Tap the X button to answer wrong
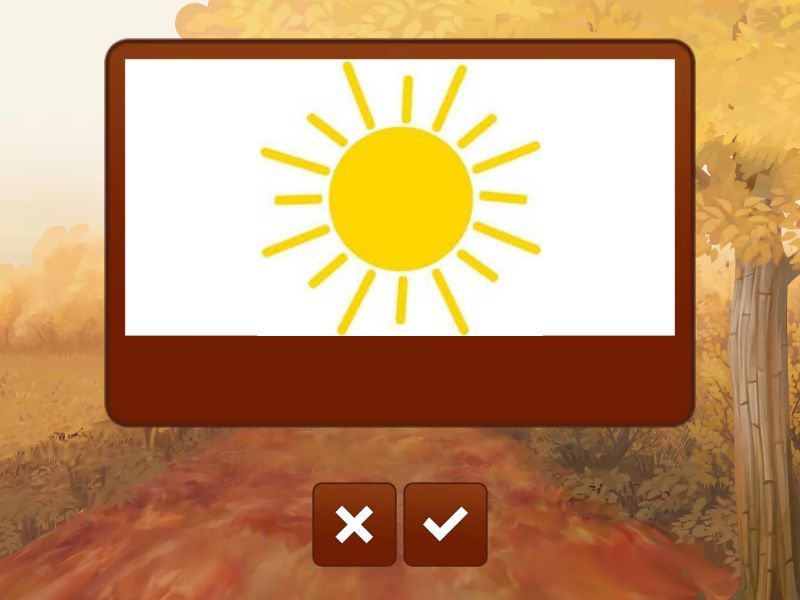 (x=354, y=524)
